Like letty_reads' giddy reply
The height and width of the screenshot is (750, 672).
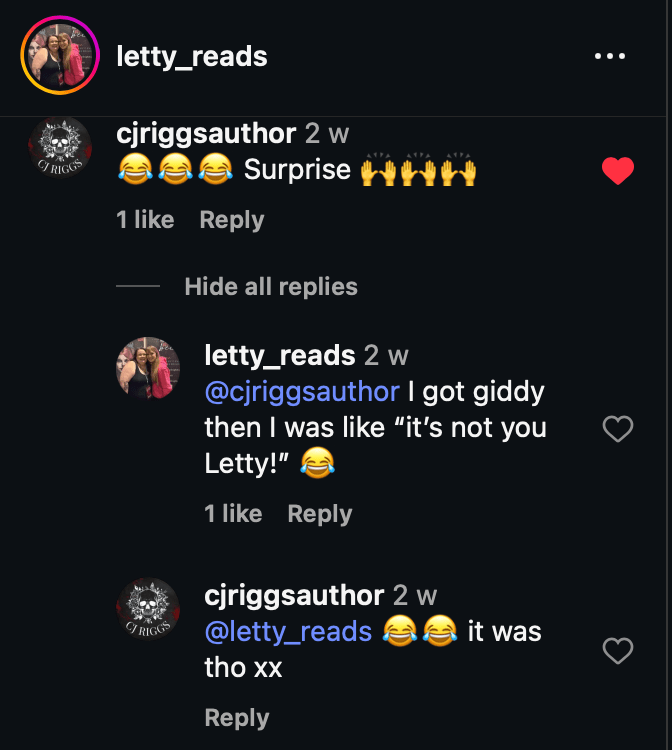pos(618,429)
